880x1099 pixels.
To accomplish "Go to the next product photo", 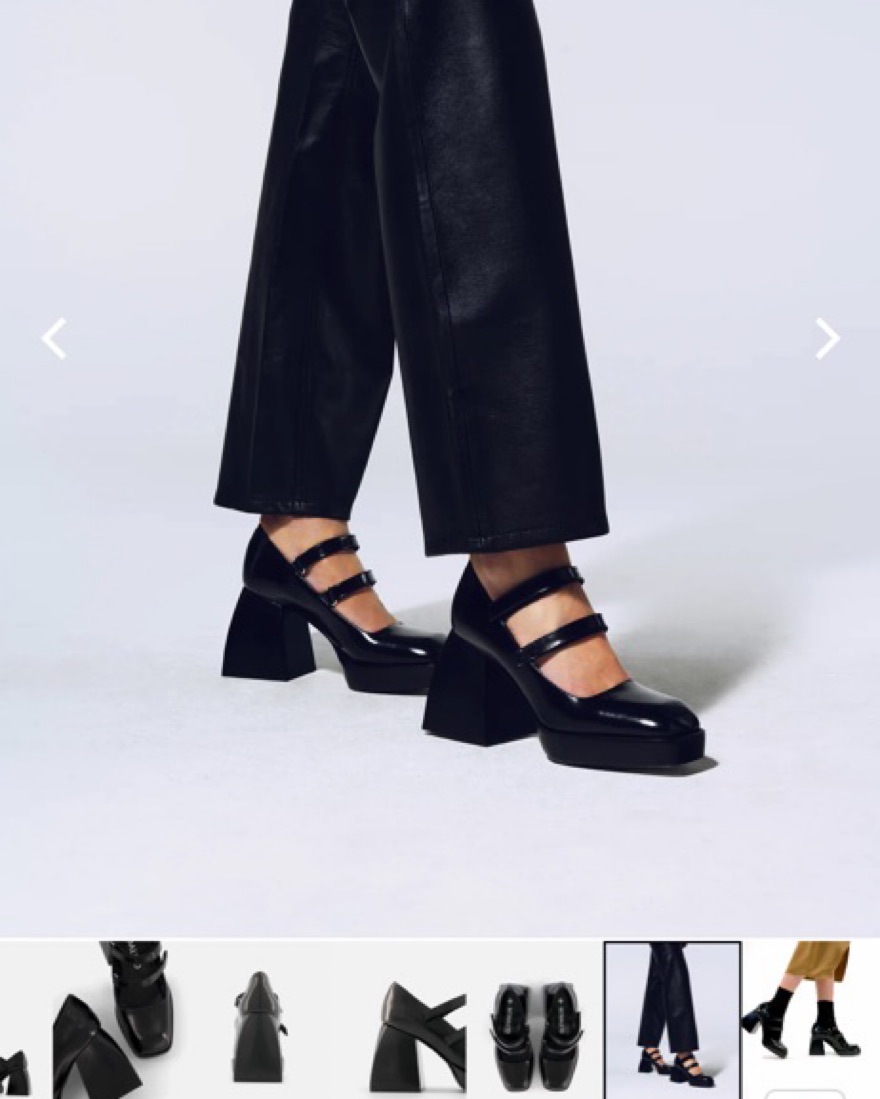I will tap(827, 339).
